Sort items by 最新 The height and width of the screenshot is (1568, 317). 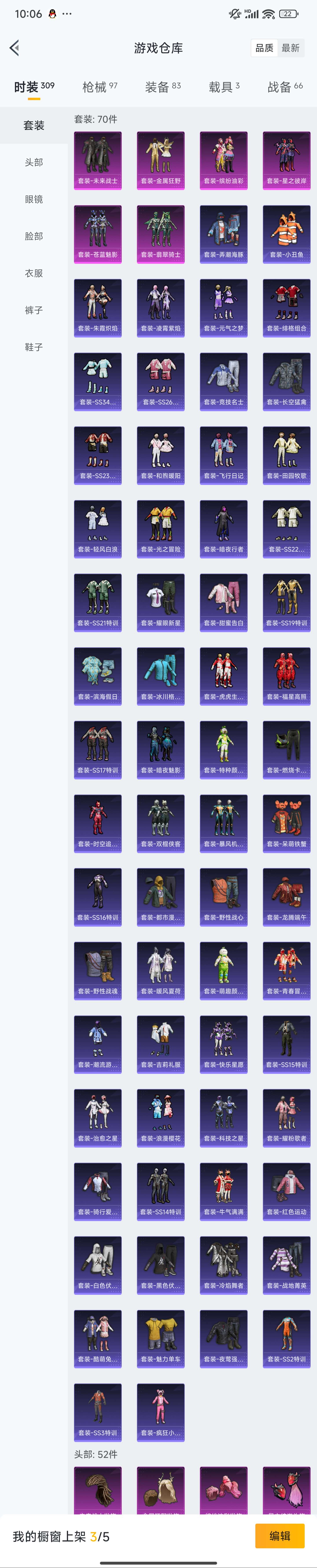290,48
